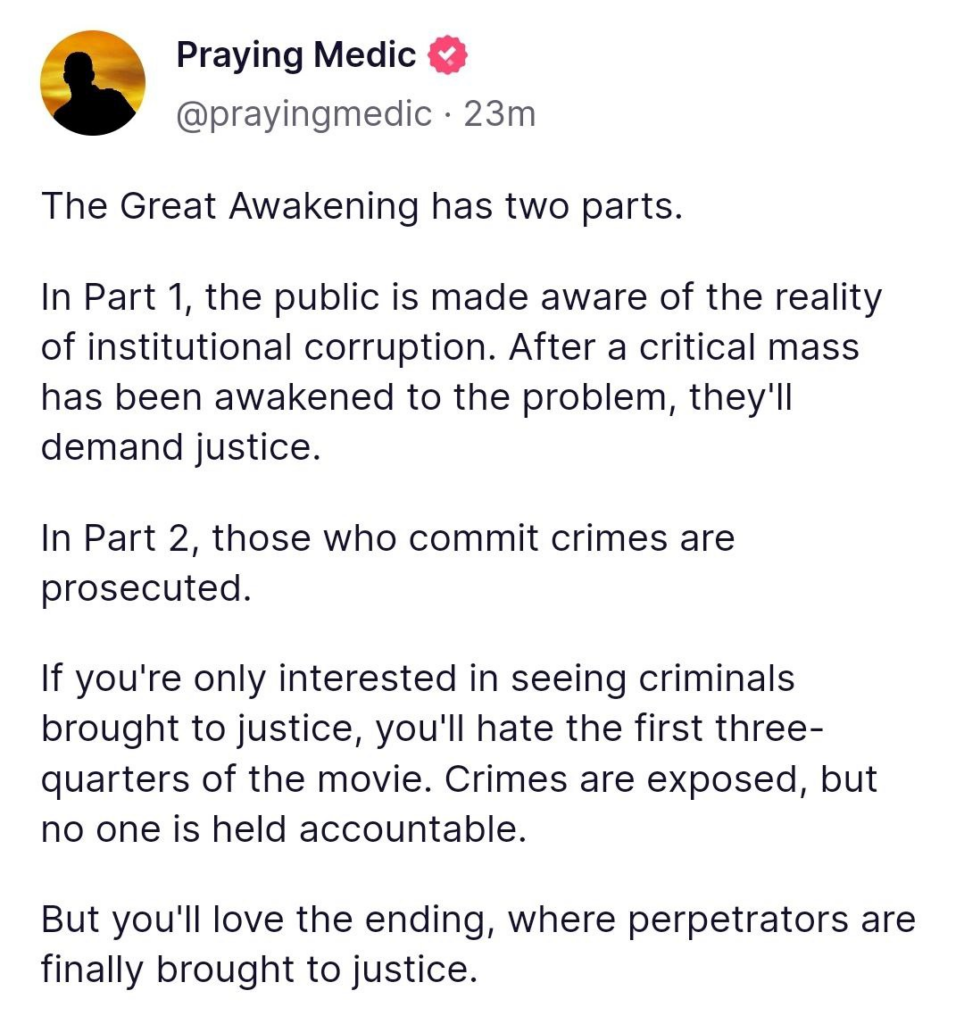Viewport: 964px width, 1024px height.
Task: Open Praying Medic's profile picture
Action: (92, 84)
